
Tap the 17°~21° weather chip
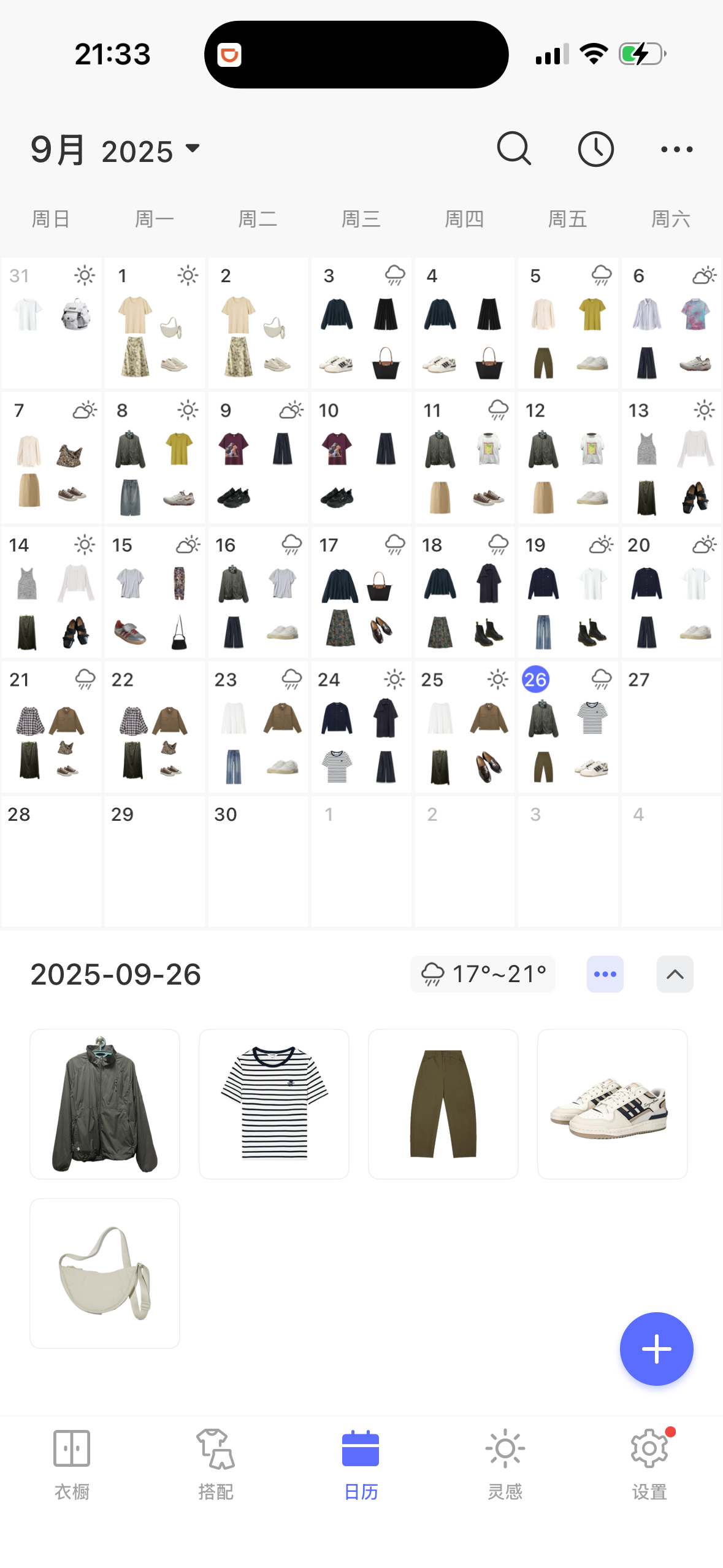(x=483, y=974)
